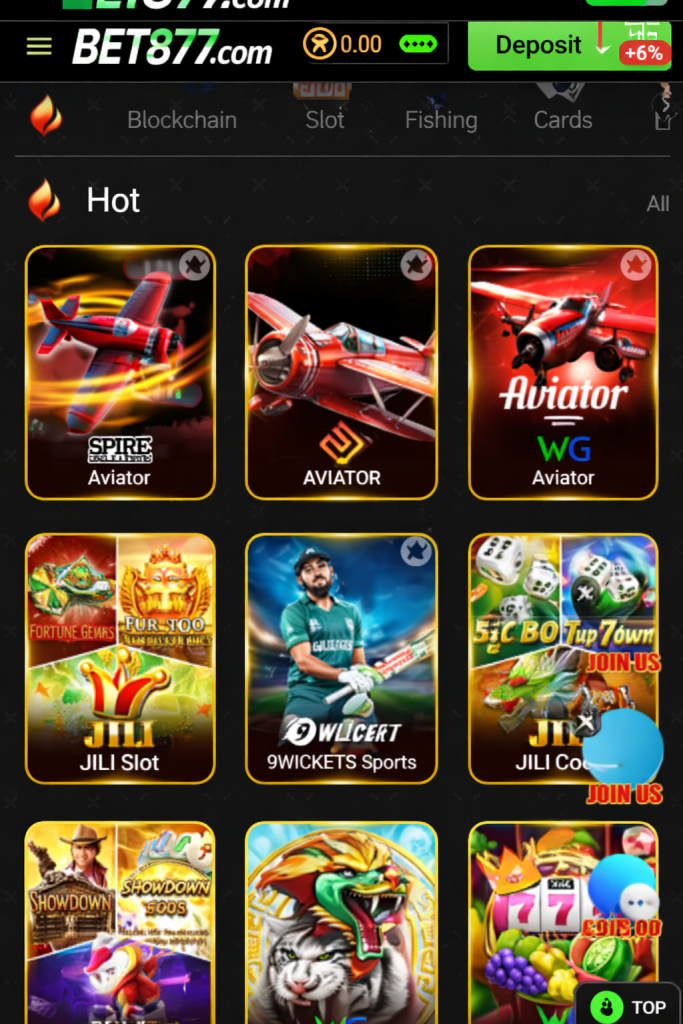
Task: Open the hamburger drawer menu
Action: point(39,46)
